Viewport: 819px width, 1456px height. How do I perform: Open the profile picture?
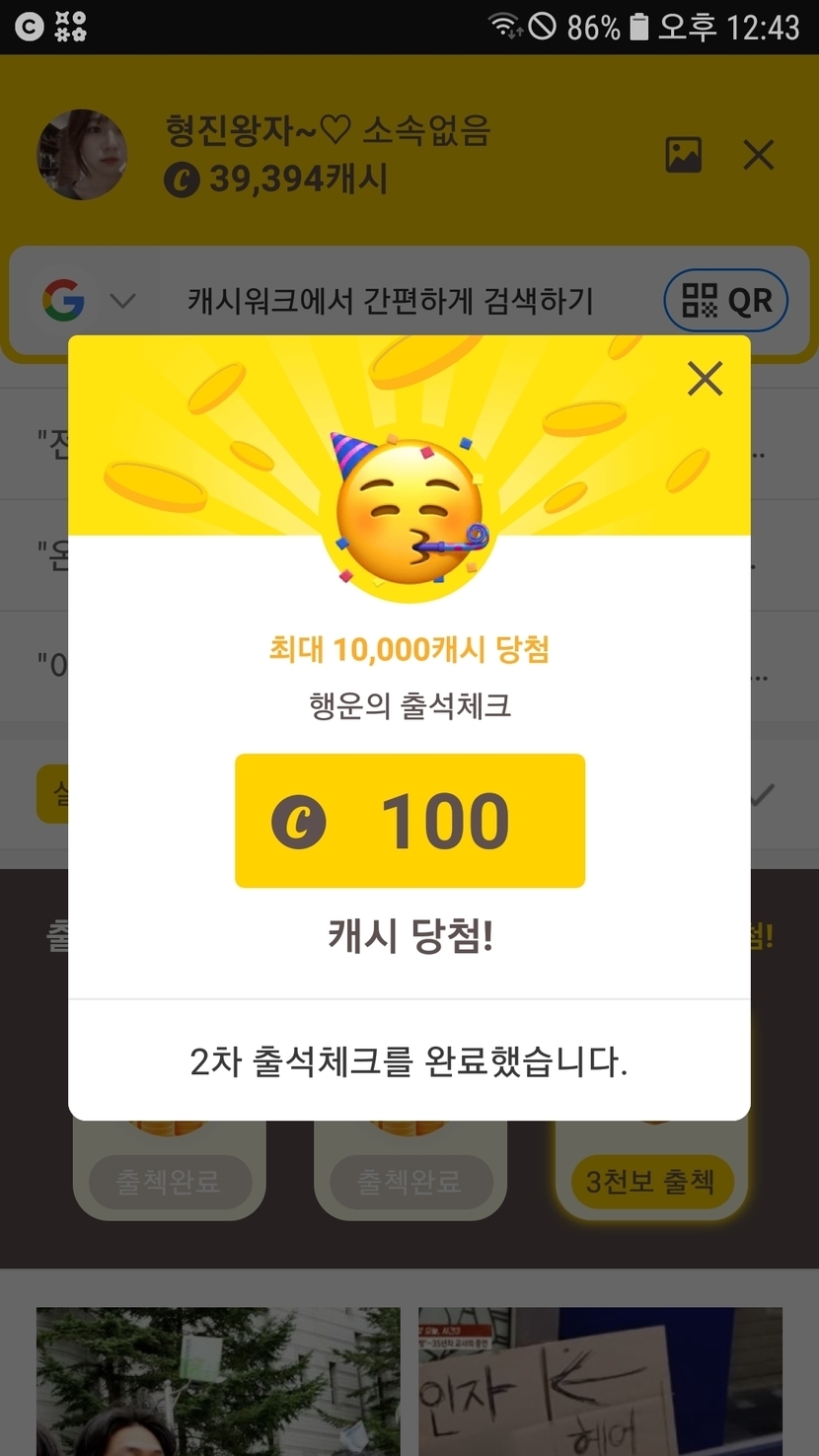[x=82, y=155]
